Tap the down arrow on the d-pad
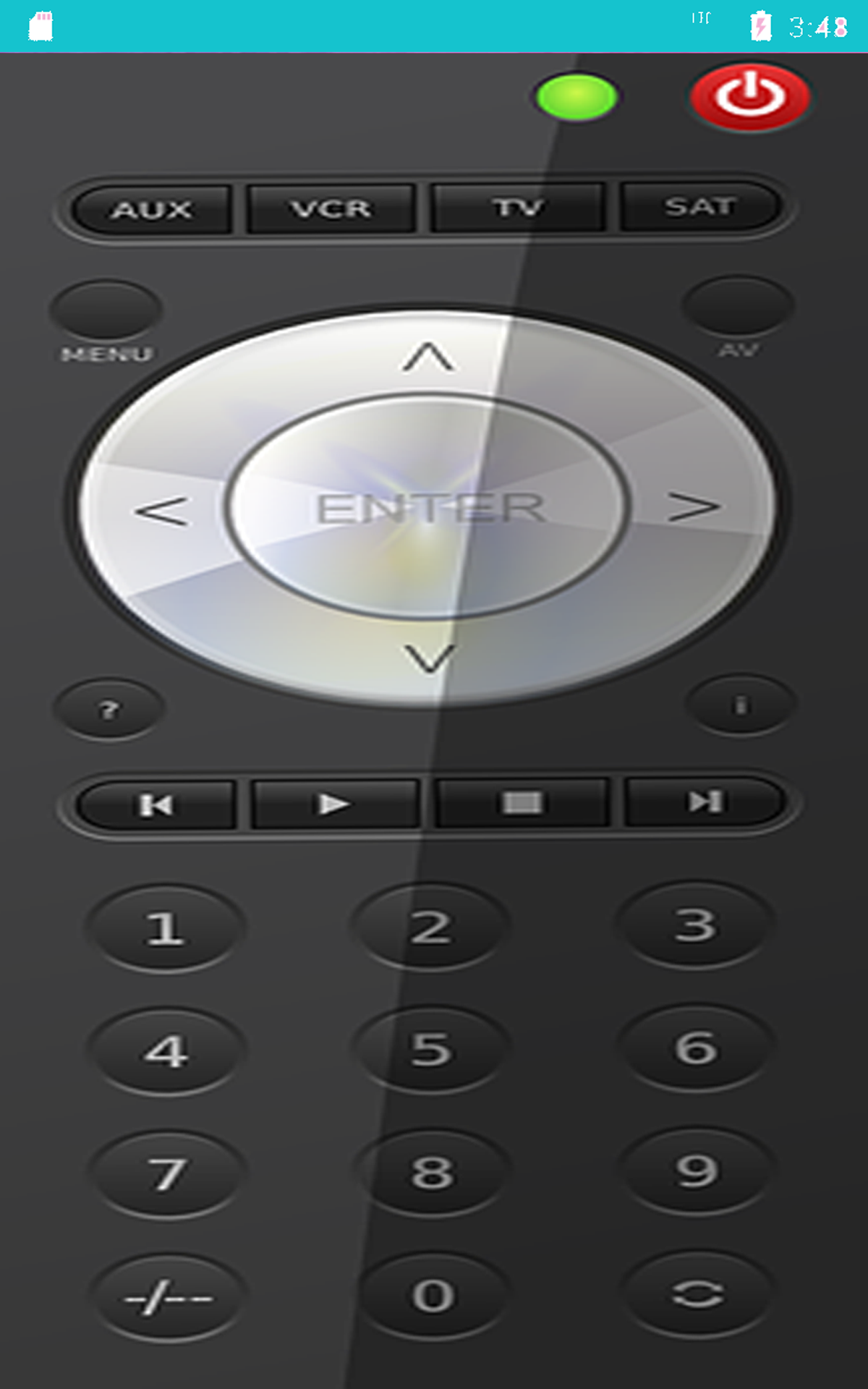Viewport: 868px width, 1389px height. point(430,658)
